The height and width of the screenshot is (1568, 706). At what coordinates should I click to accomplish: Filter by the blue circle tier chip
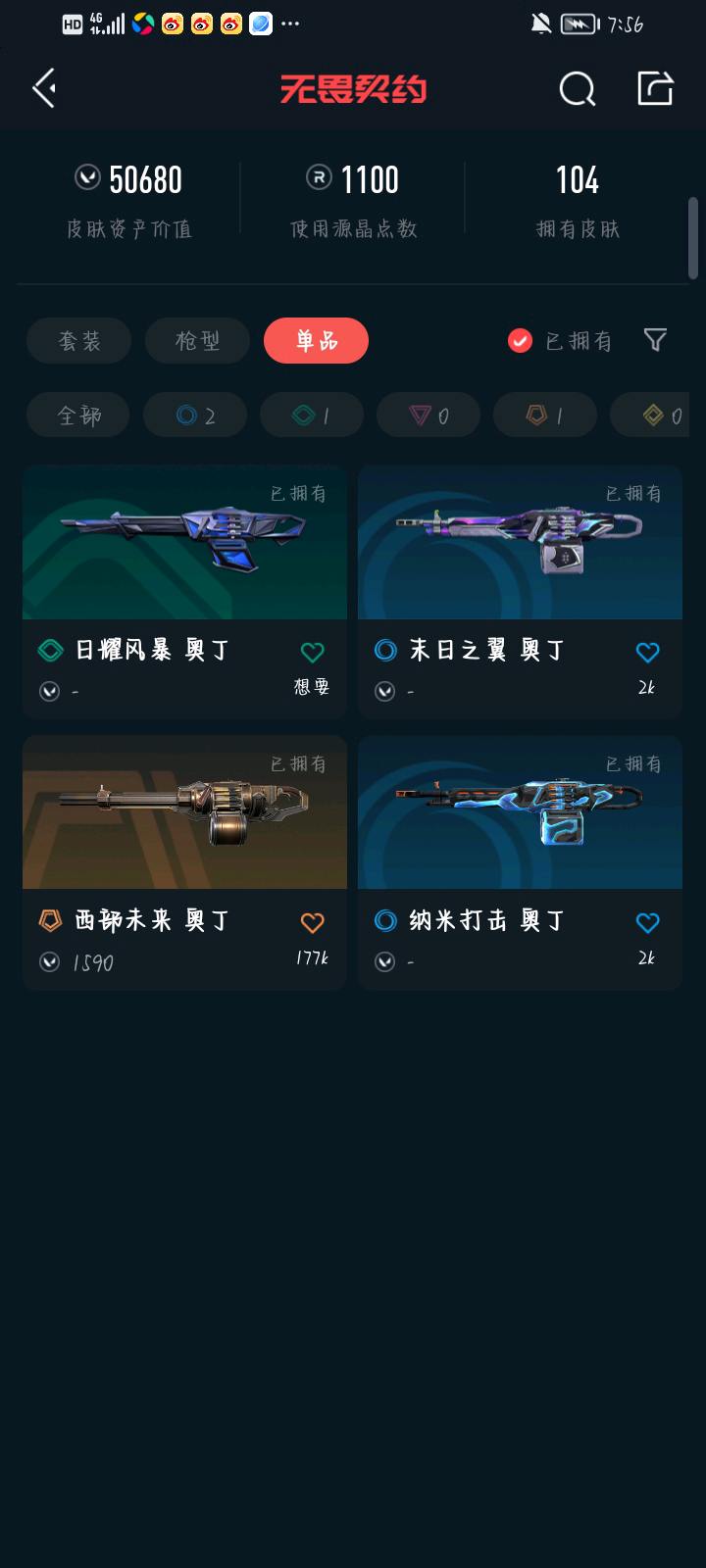click(194, 416)
